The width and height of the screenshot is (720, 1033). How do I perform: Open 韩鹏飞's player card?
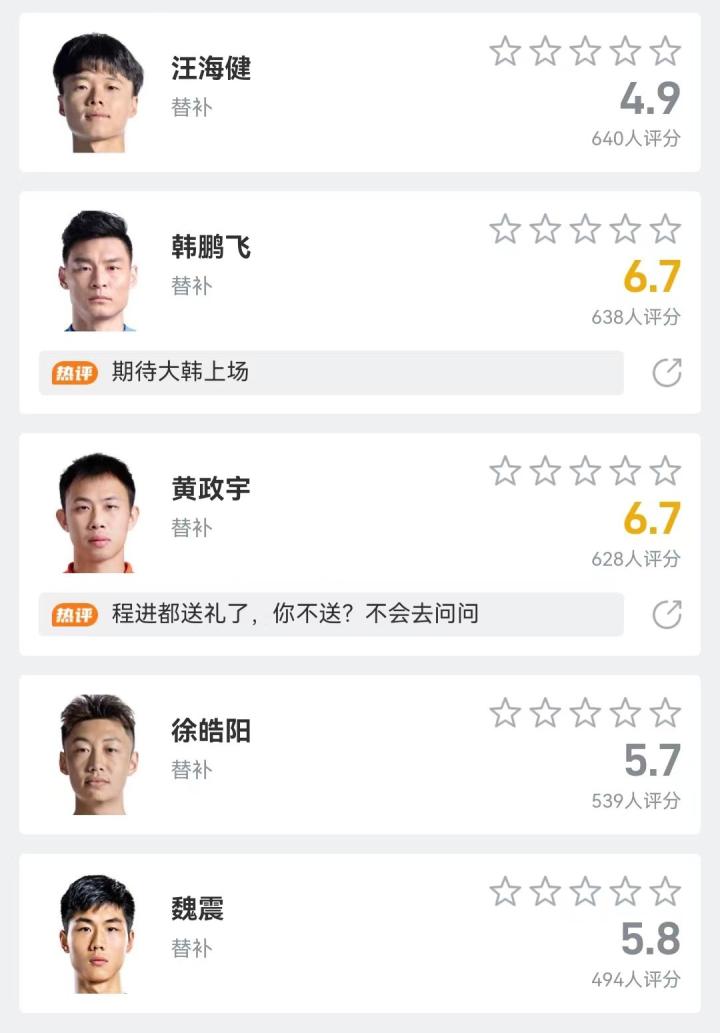pyautogui.click(x=211, y=246)
